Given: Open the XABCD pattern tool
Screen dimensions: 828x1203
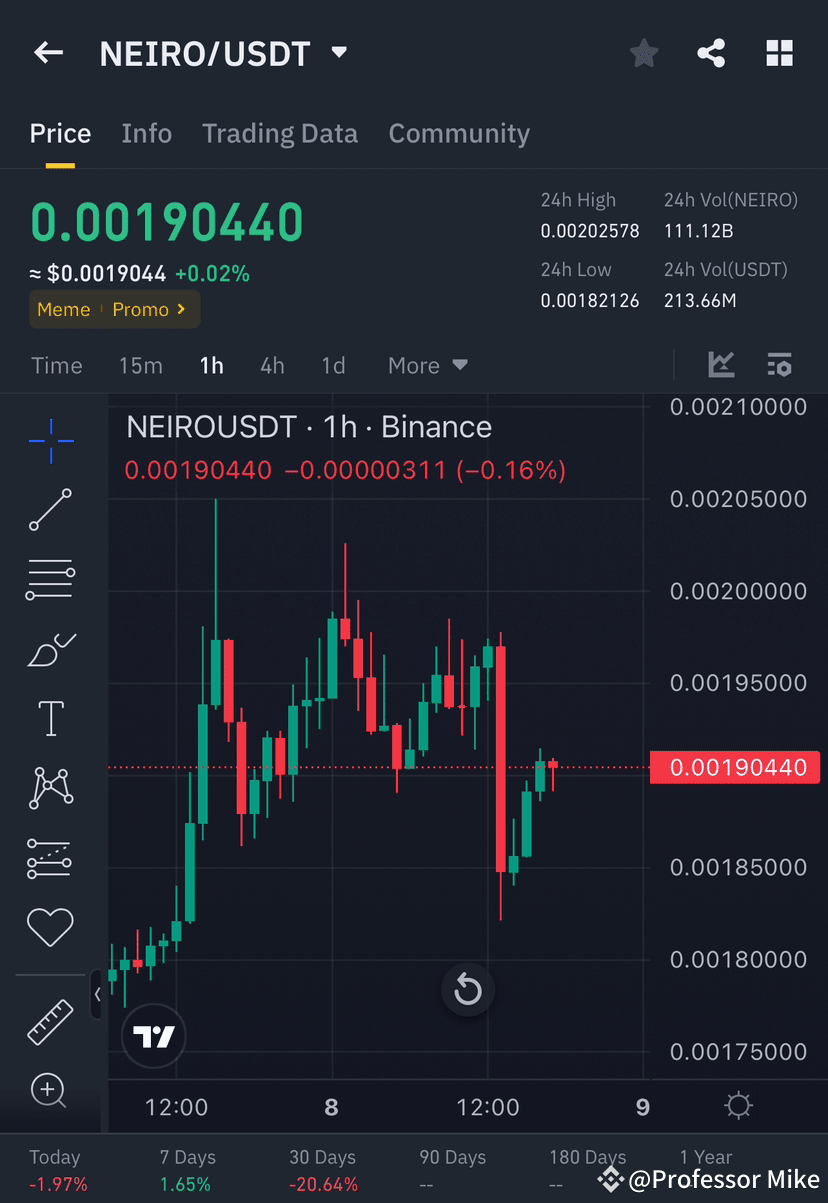Looking at the screenshot, I should pos(50,787).
